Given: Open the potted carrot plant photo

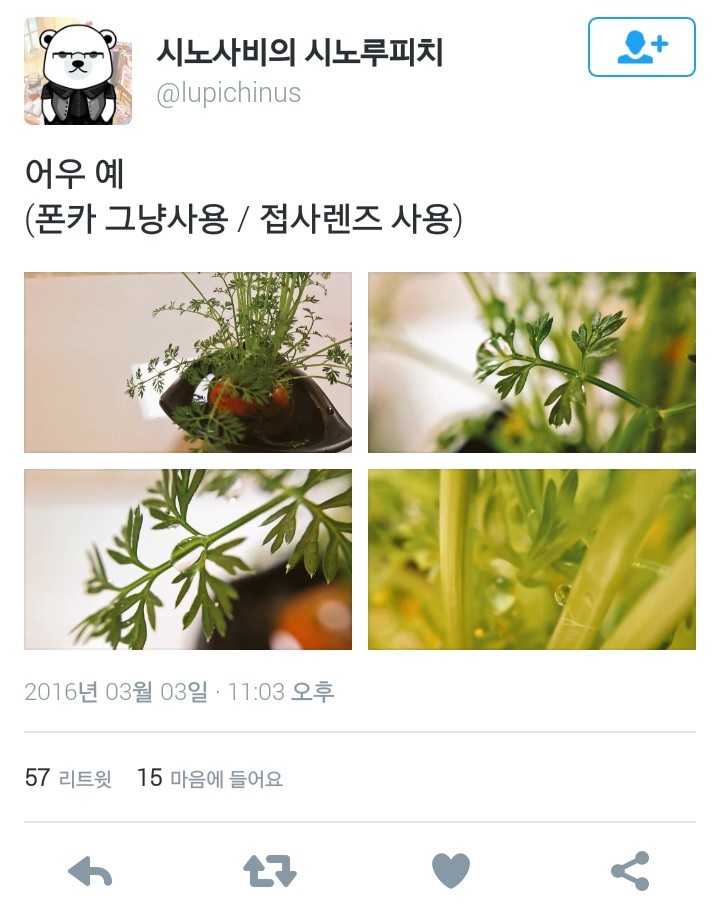Looking at the screenshot, I should click(x=188, y=362).
